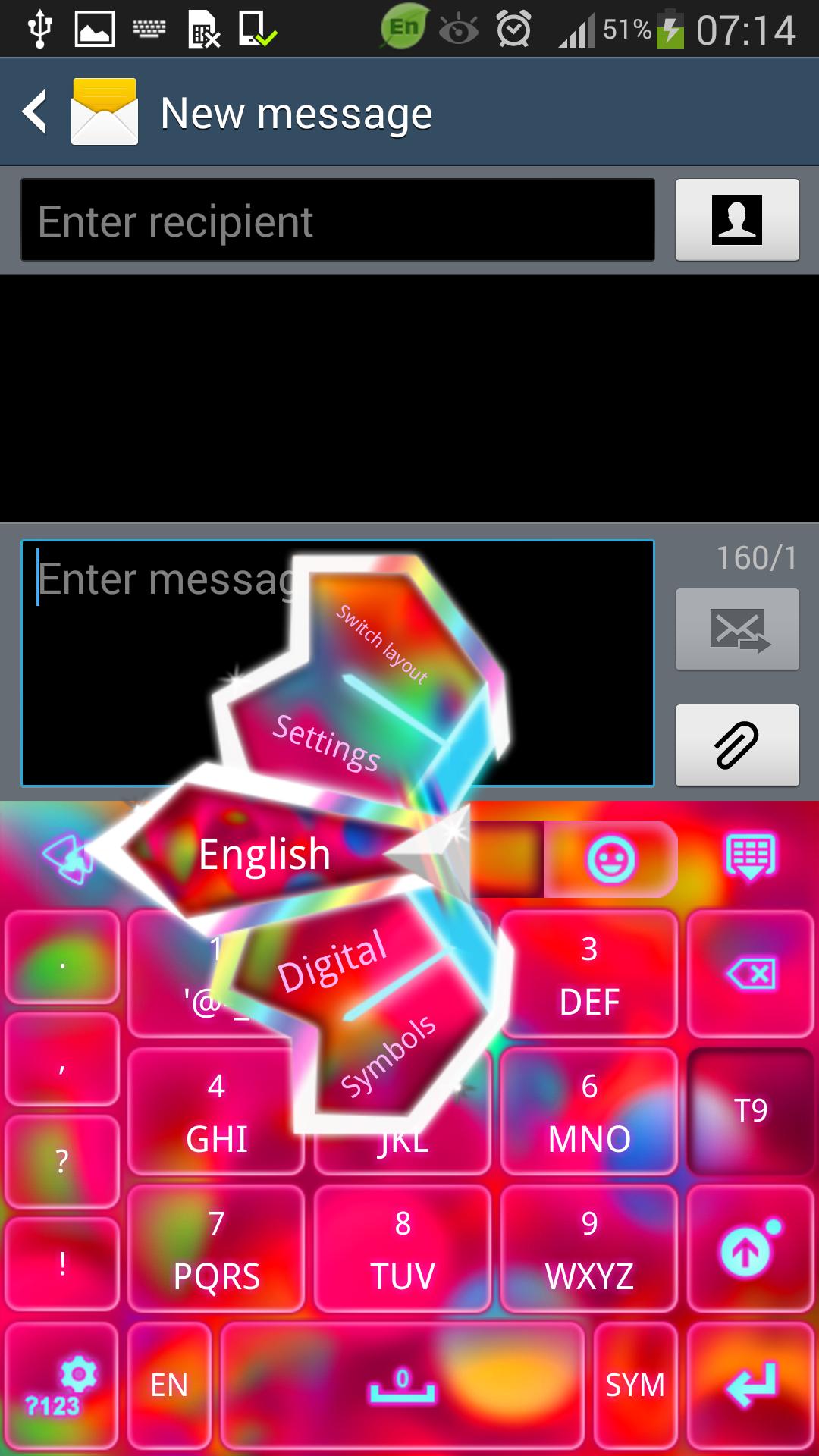Select Digital in the keyboard popup
This screenshot has width=819, height=1456.
coord(334,962)
